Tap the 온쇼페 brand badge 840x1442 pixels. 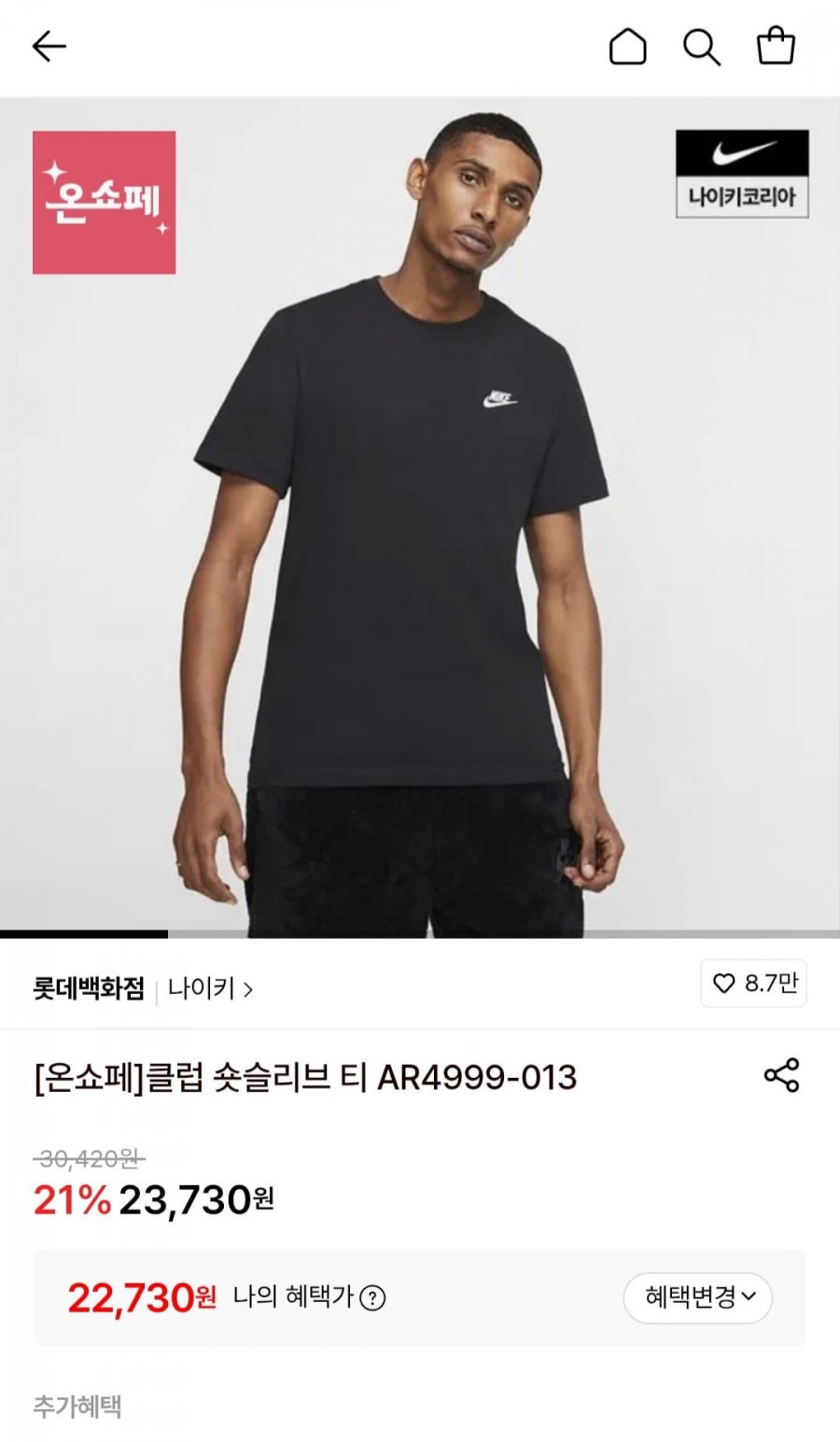(x=105, y=205)
